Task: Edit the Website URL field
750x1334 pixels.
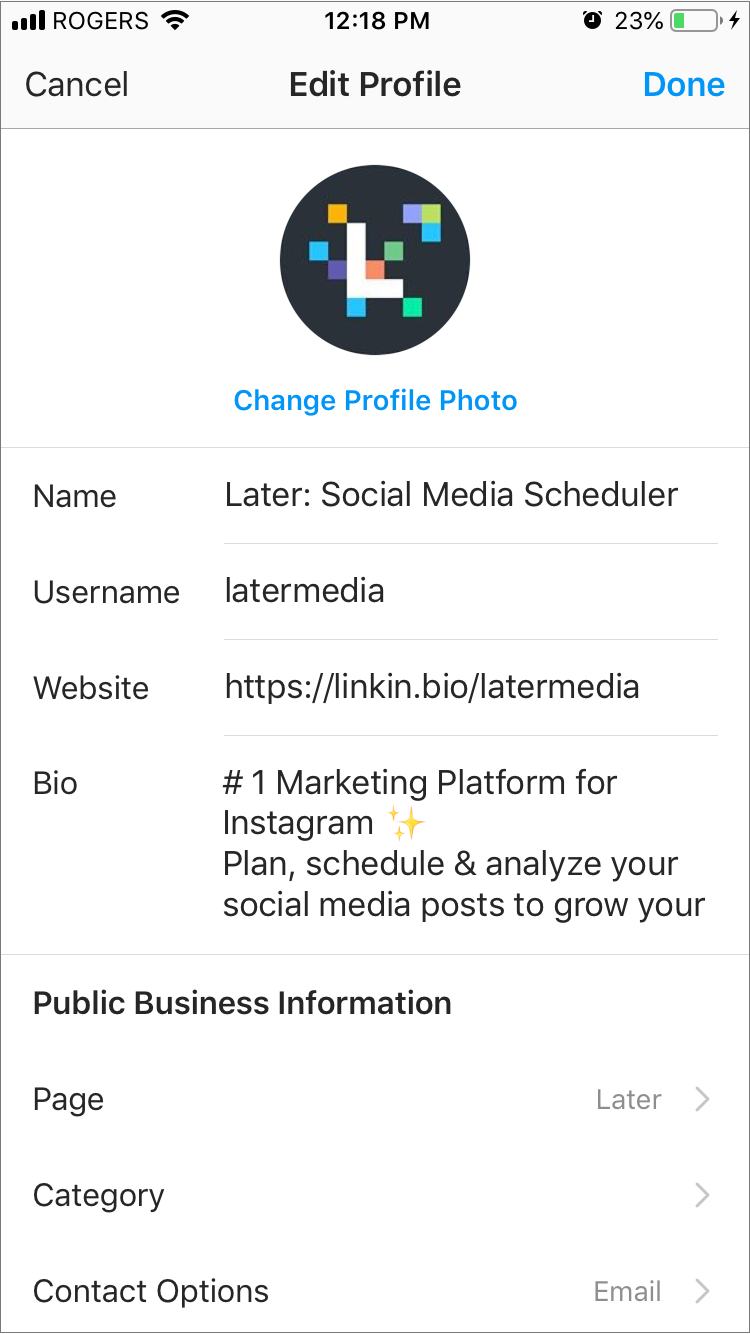Action: click(470, 687)
